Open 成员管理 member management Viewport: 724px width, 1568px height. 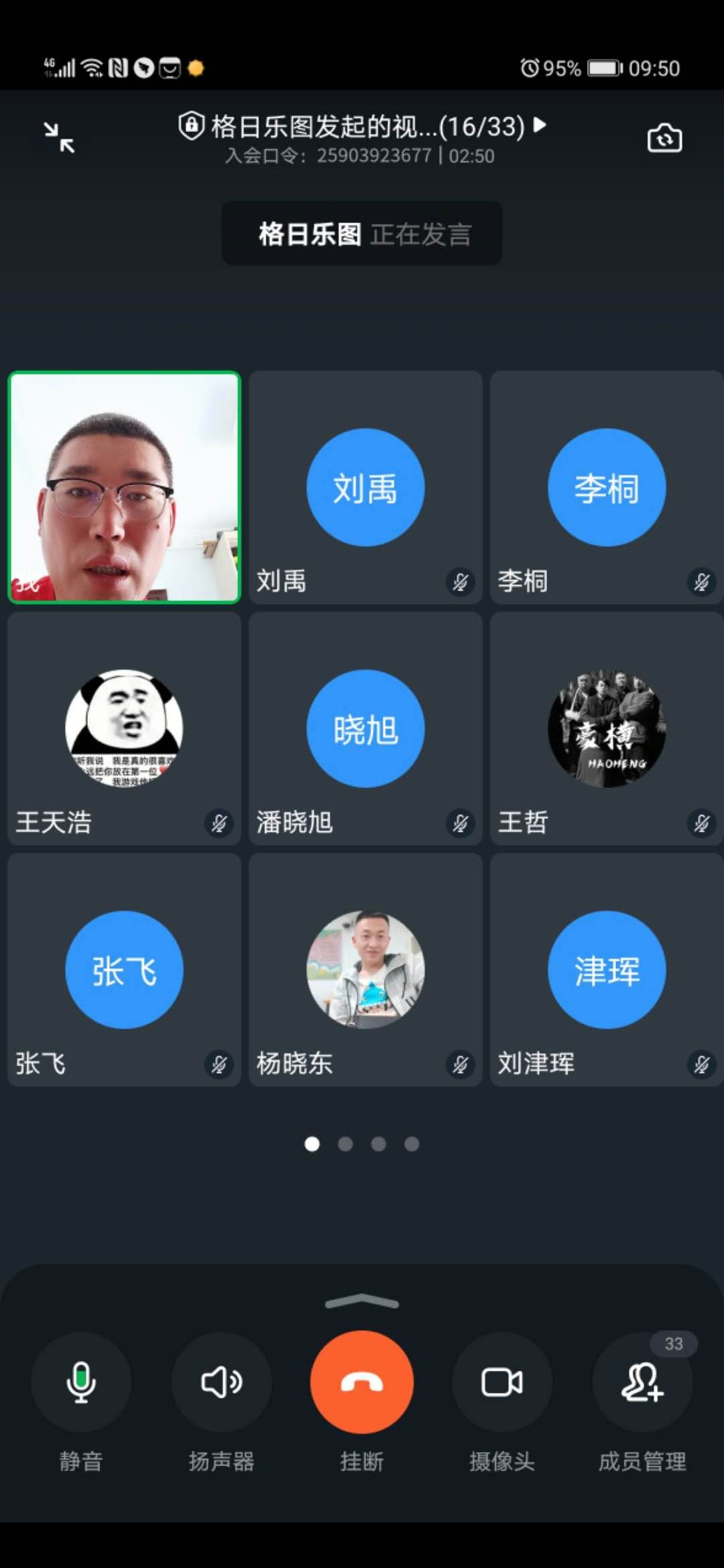pyautogui.click(x=642, y=1382)
